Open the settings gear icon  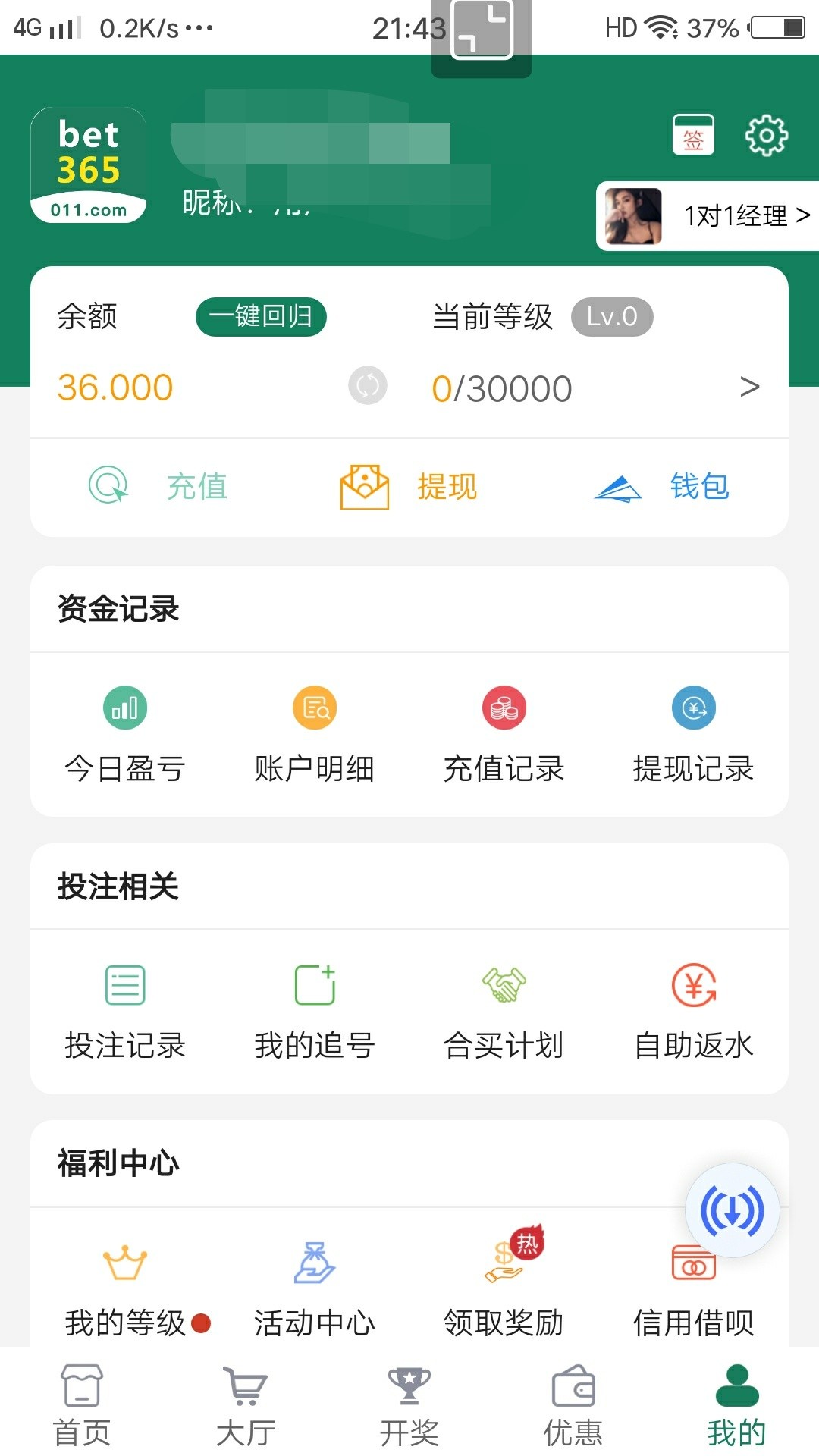click(x=766, y=136)
